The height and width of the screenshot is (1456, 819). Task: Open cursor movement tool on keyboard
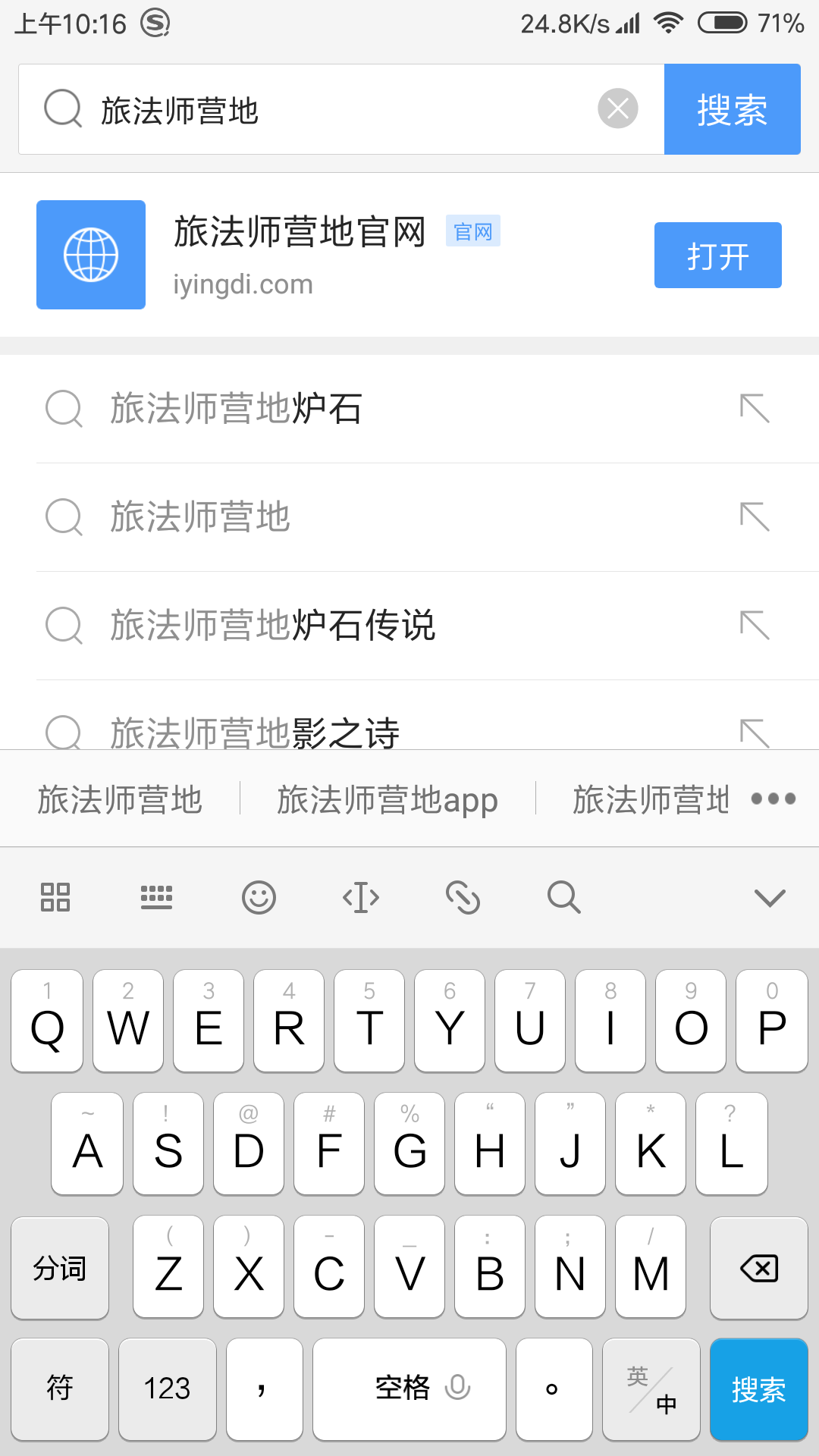(361, 898)
